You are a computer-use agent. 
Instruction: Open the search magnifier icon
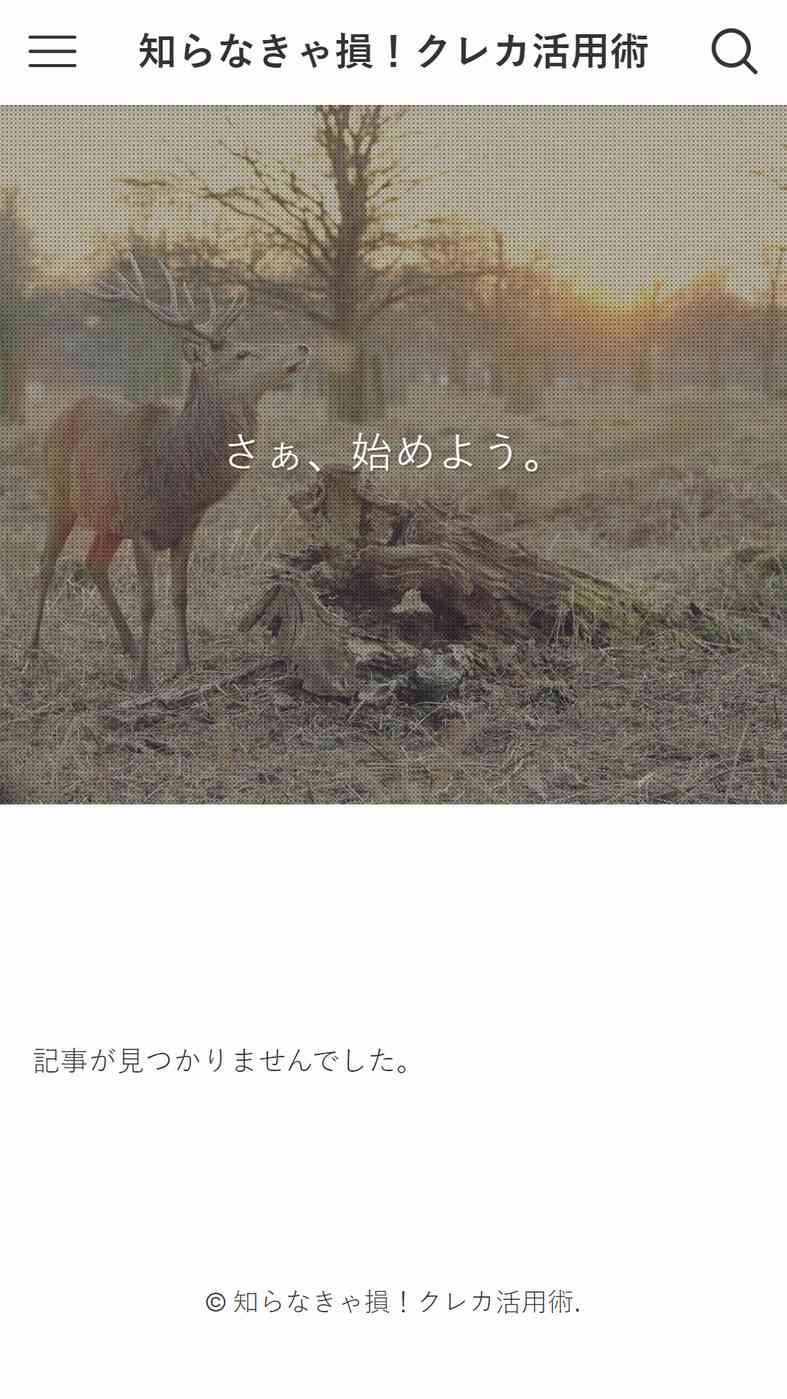coord(734,51)
